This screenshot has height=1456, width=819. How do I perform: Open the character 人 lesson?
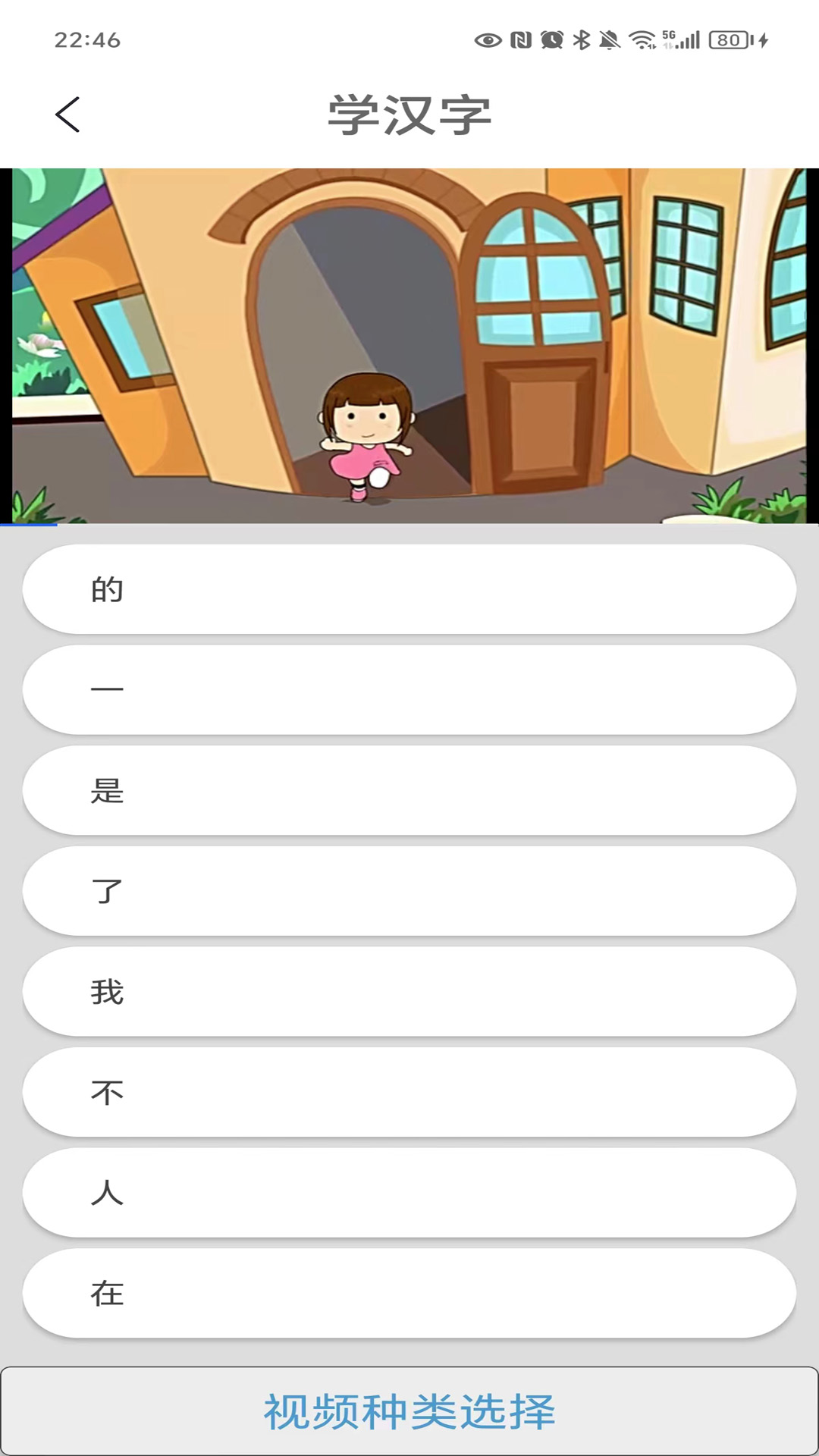pos(409,1193)
